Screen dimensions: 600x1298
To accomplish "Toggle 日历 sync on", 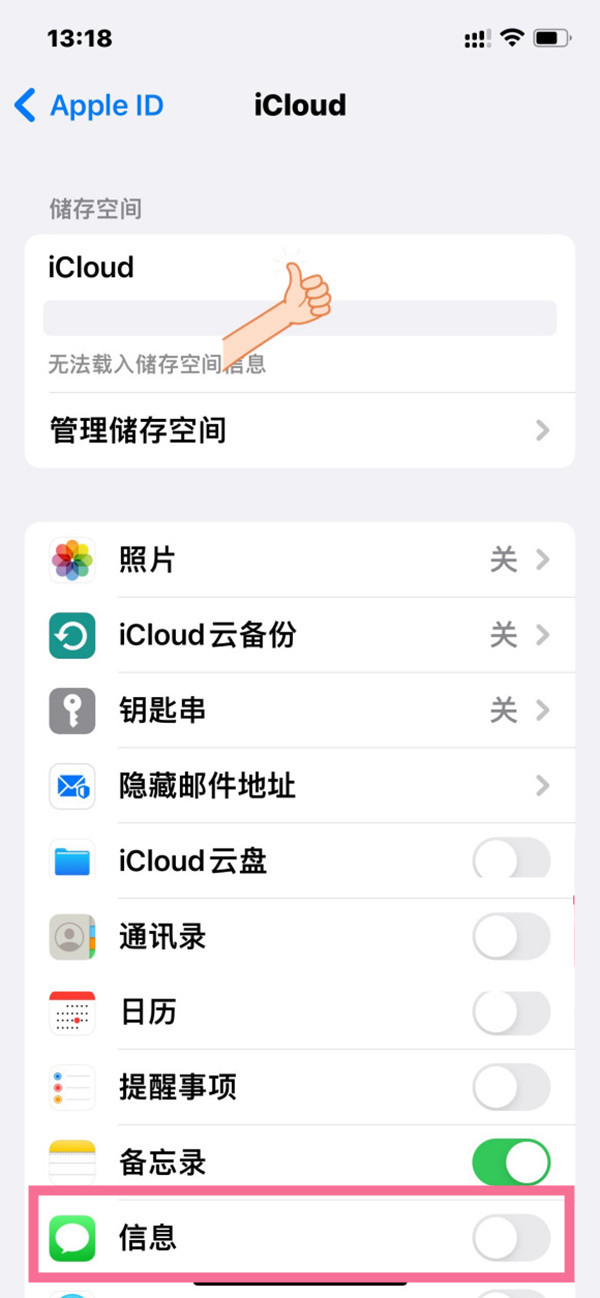I will pos(510,1012).
